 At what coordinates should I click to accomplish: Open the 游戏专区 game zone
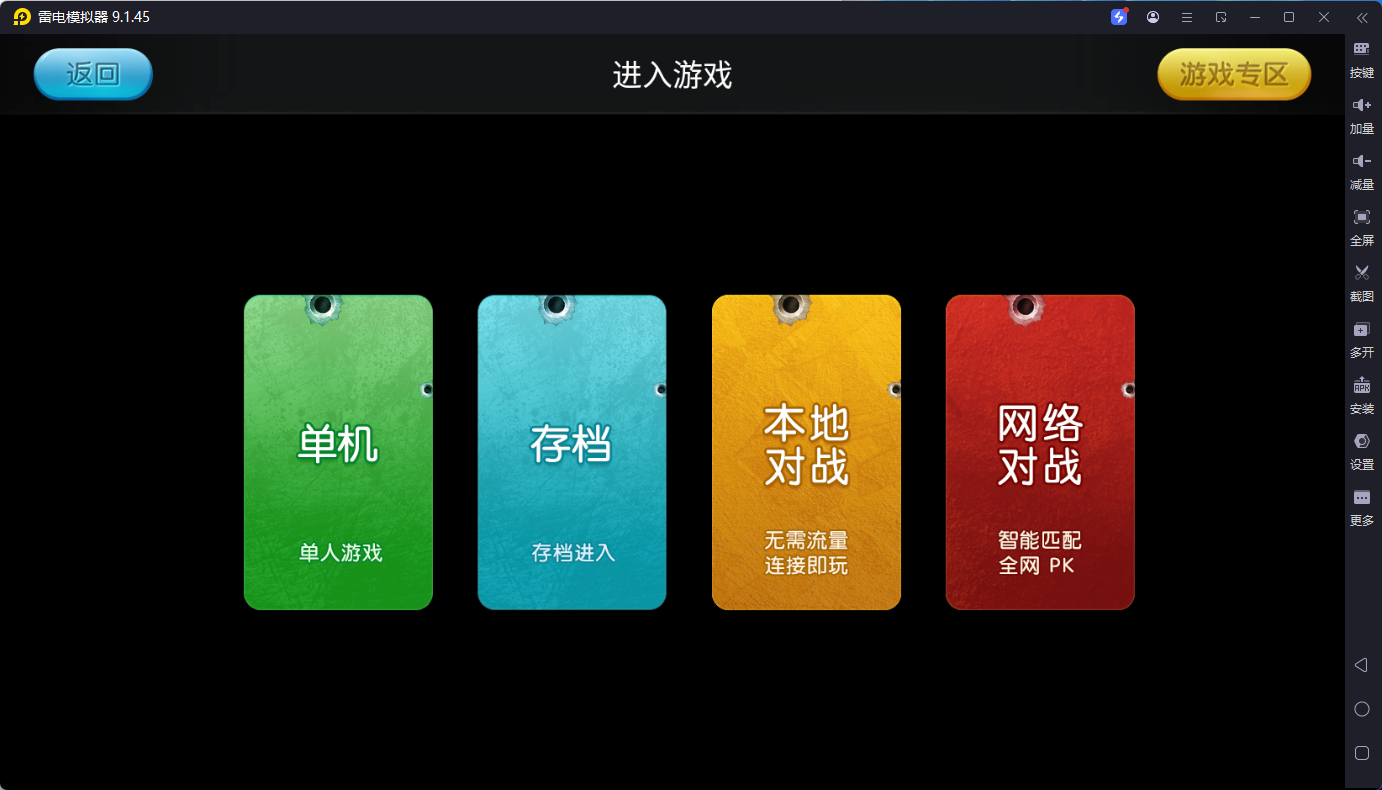pyautogui.click(x=1234, y=74)
